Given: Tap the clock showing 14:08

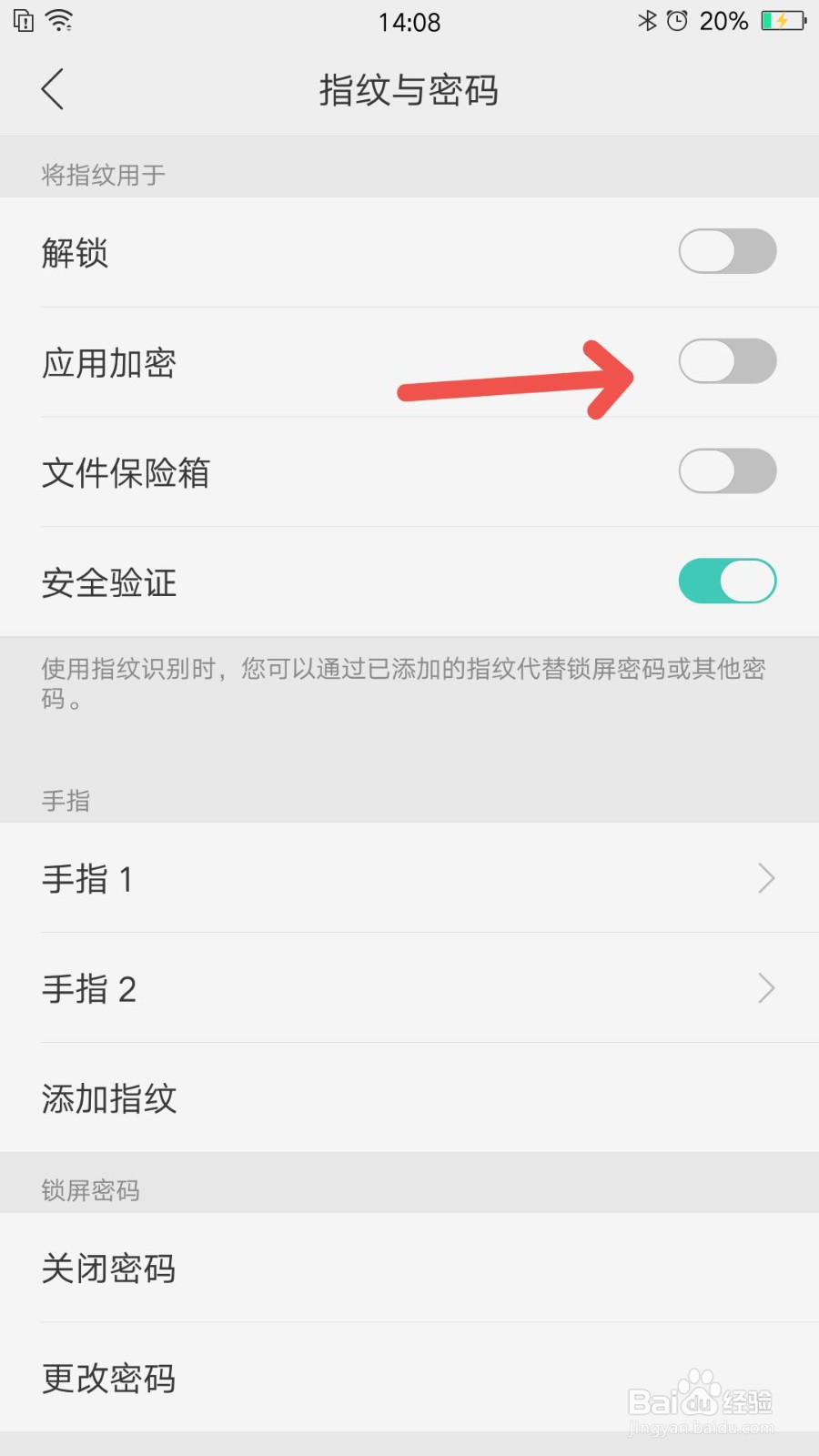Looking at the screenshot, I should click(409, 23).
